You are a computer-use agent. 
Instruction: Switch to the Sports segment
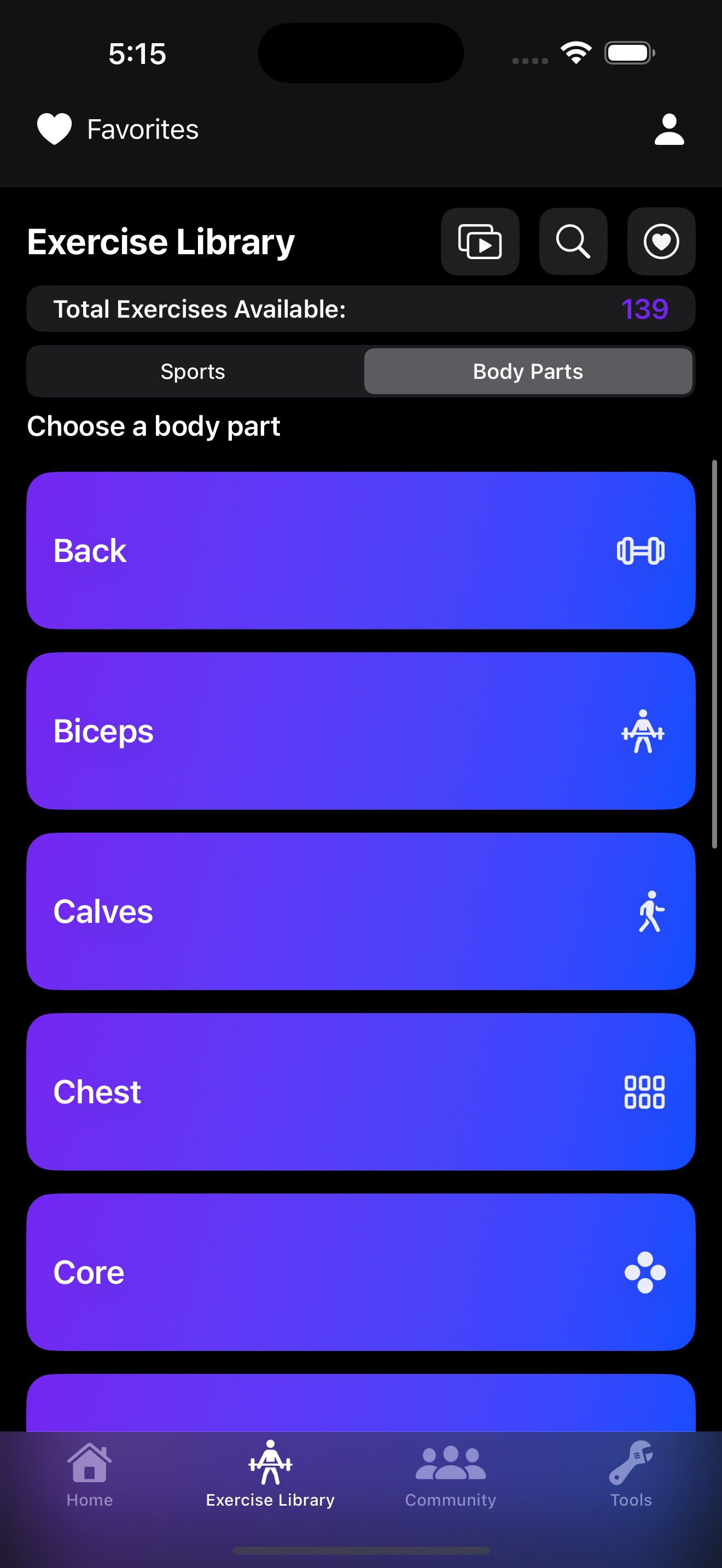193,371
